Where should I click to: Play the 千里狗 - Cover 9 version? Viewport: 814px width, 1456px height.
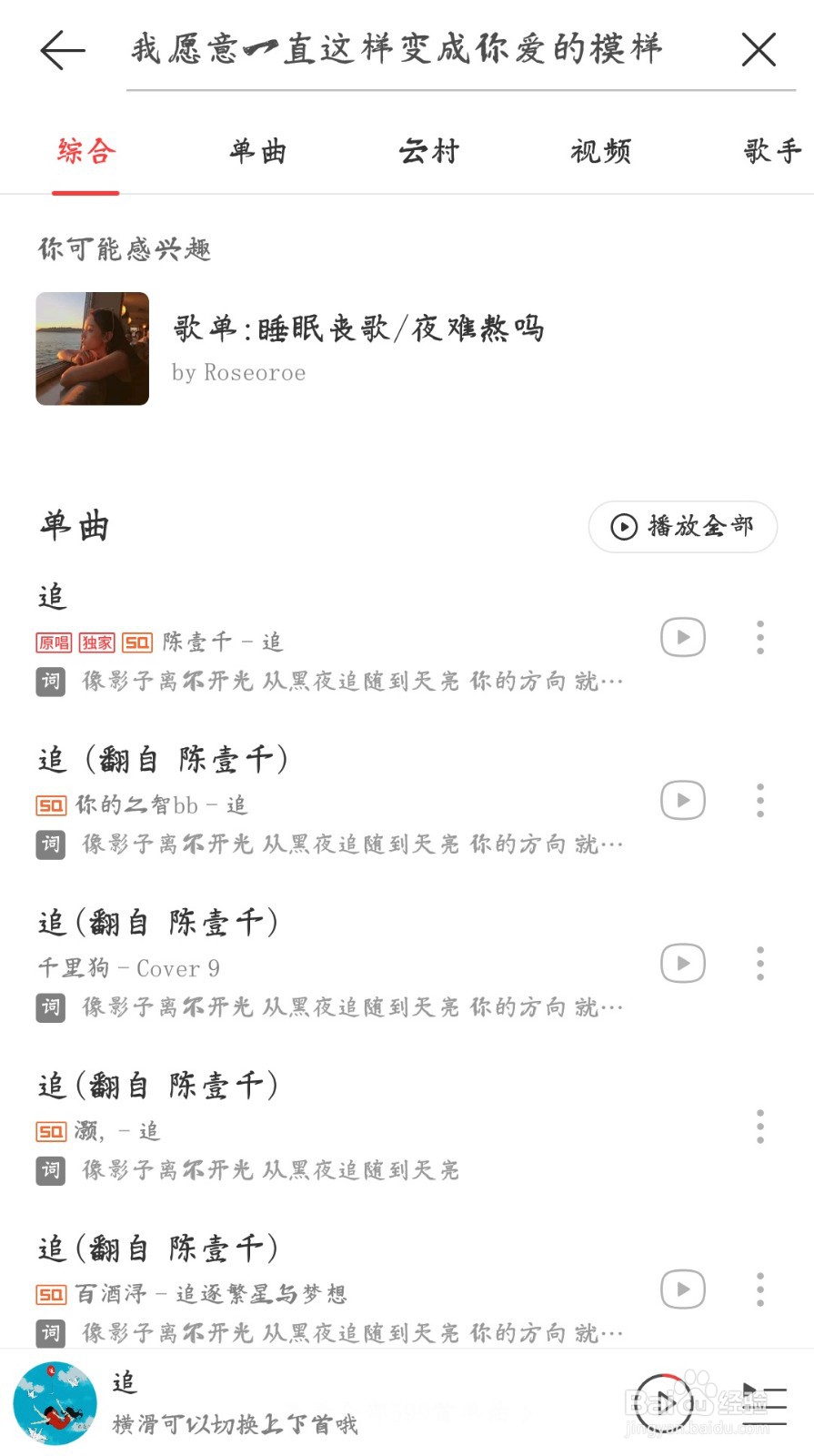[682, 963]
